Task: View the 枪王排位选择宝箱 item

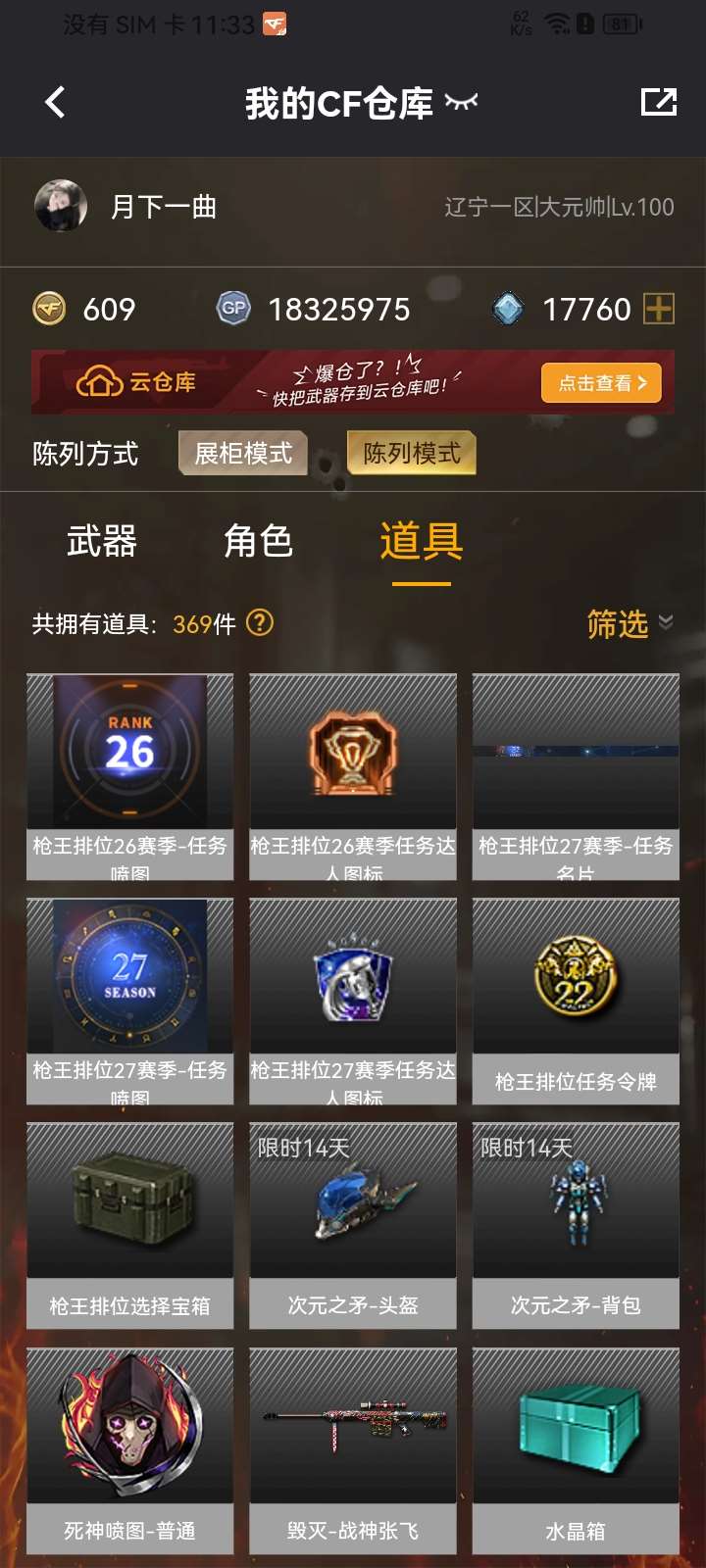Action: point(130,1225)
